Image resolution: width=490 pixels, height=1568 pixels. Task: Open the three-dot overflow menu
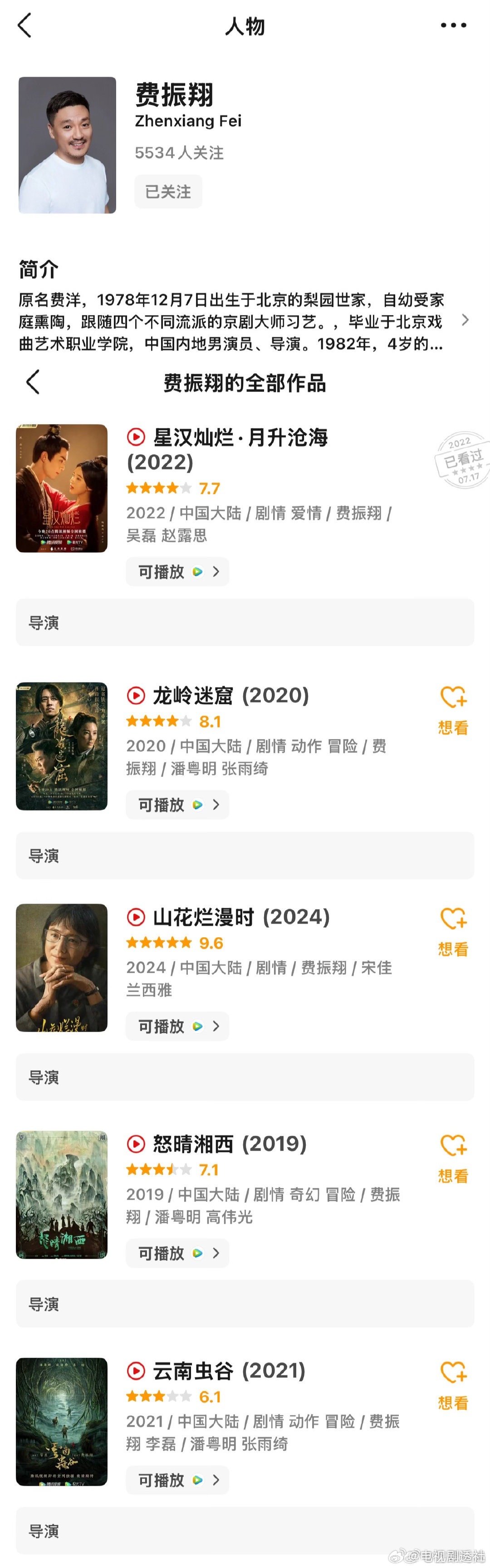(453, 25)
